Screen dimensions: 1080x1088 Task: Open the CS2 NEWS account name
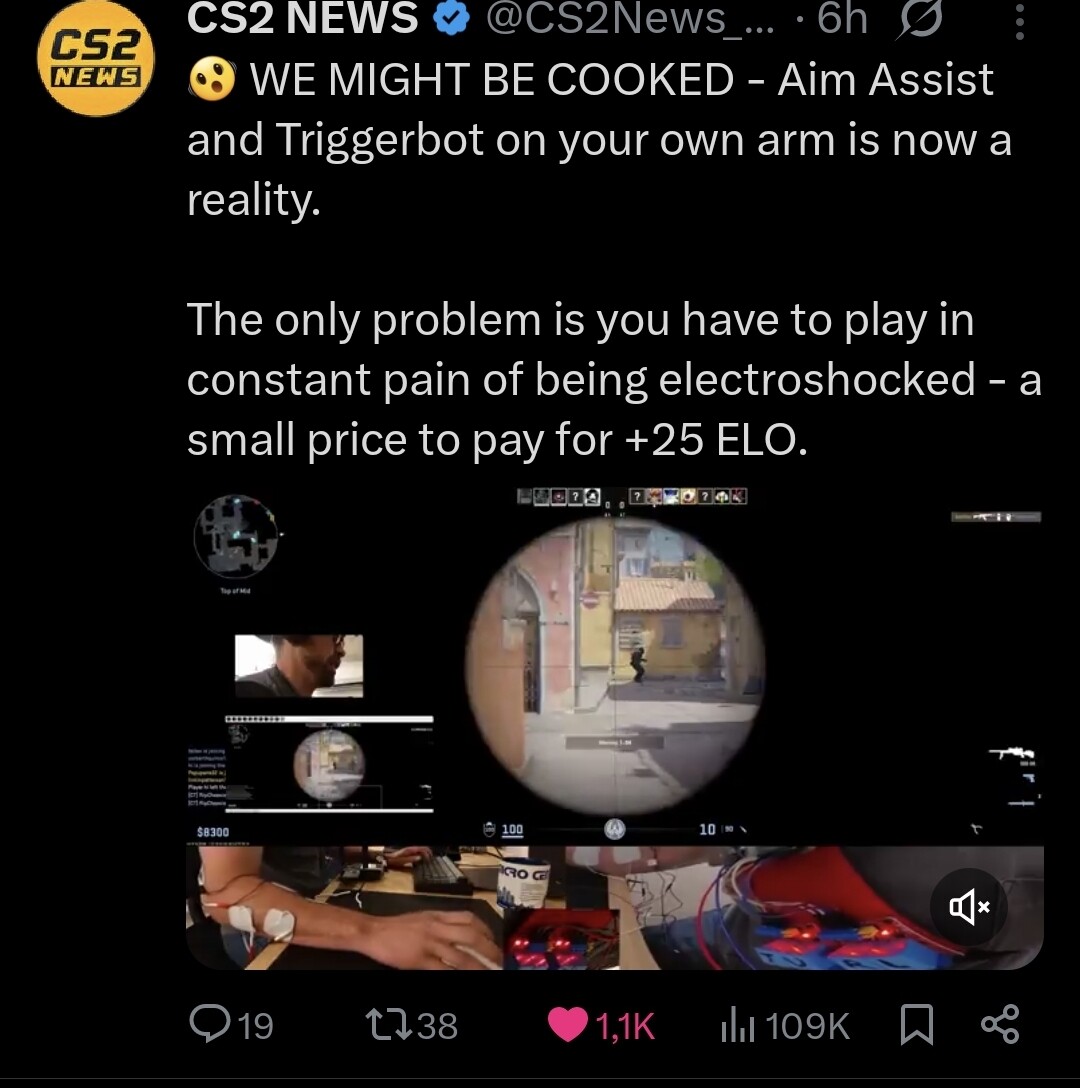tap(302, 17)
